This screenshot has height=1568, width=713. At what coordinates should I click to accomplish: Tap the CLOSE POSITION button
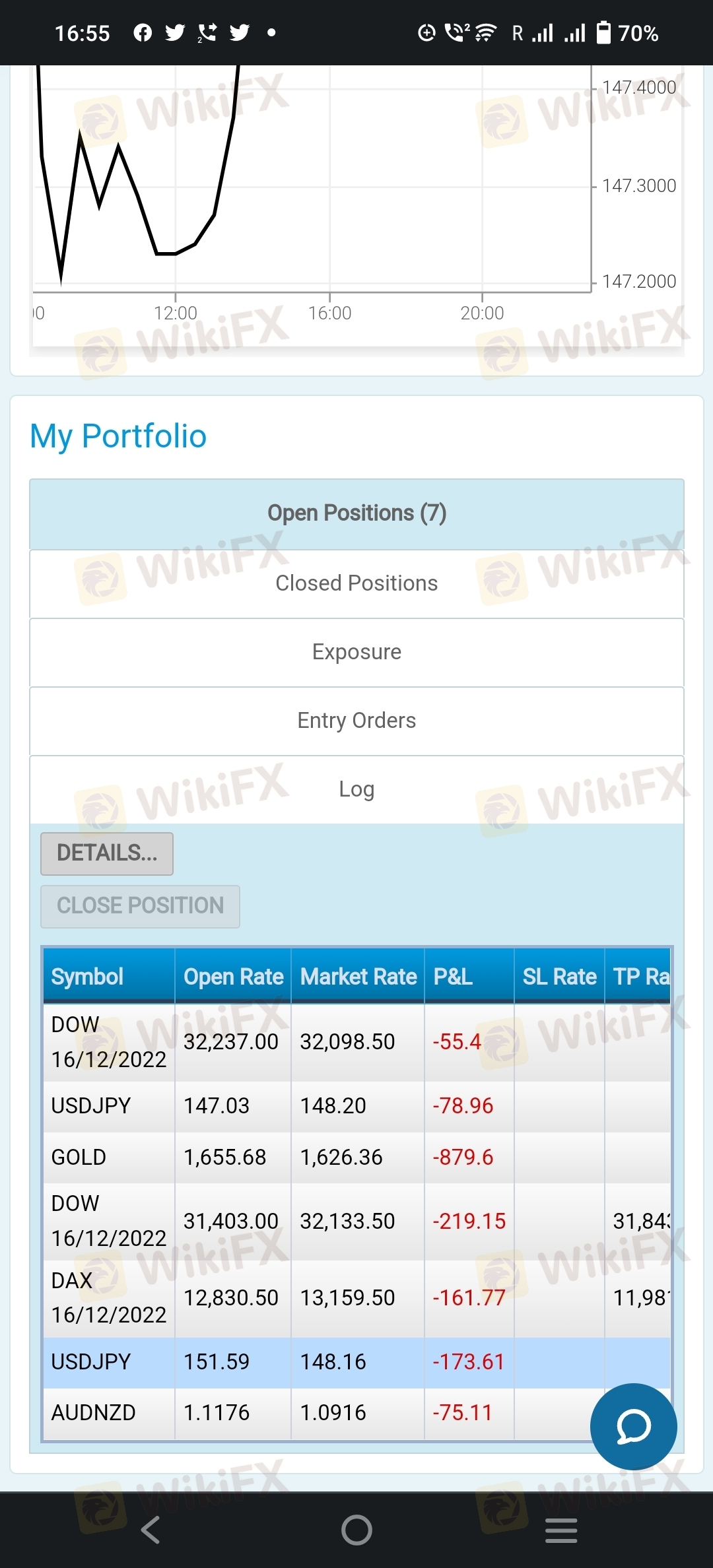click(x=140, y=906)
